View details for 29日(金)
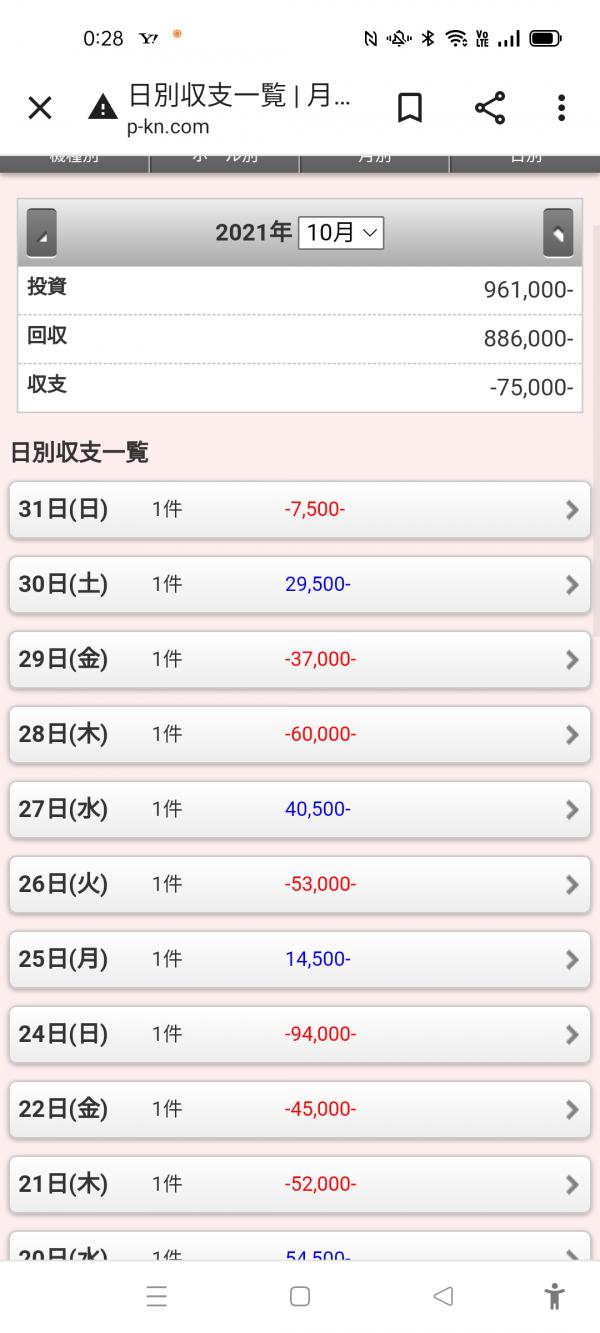The height and width of the screenshot is (1333, 600). click(x=300, y=660)
